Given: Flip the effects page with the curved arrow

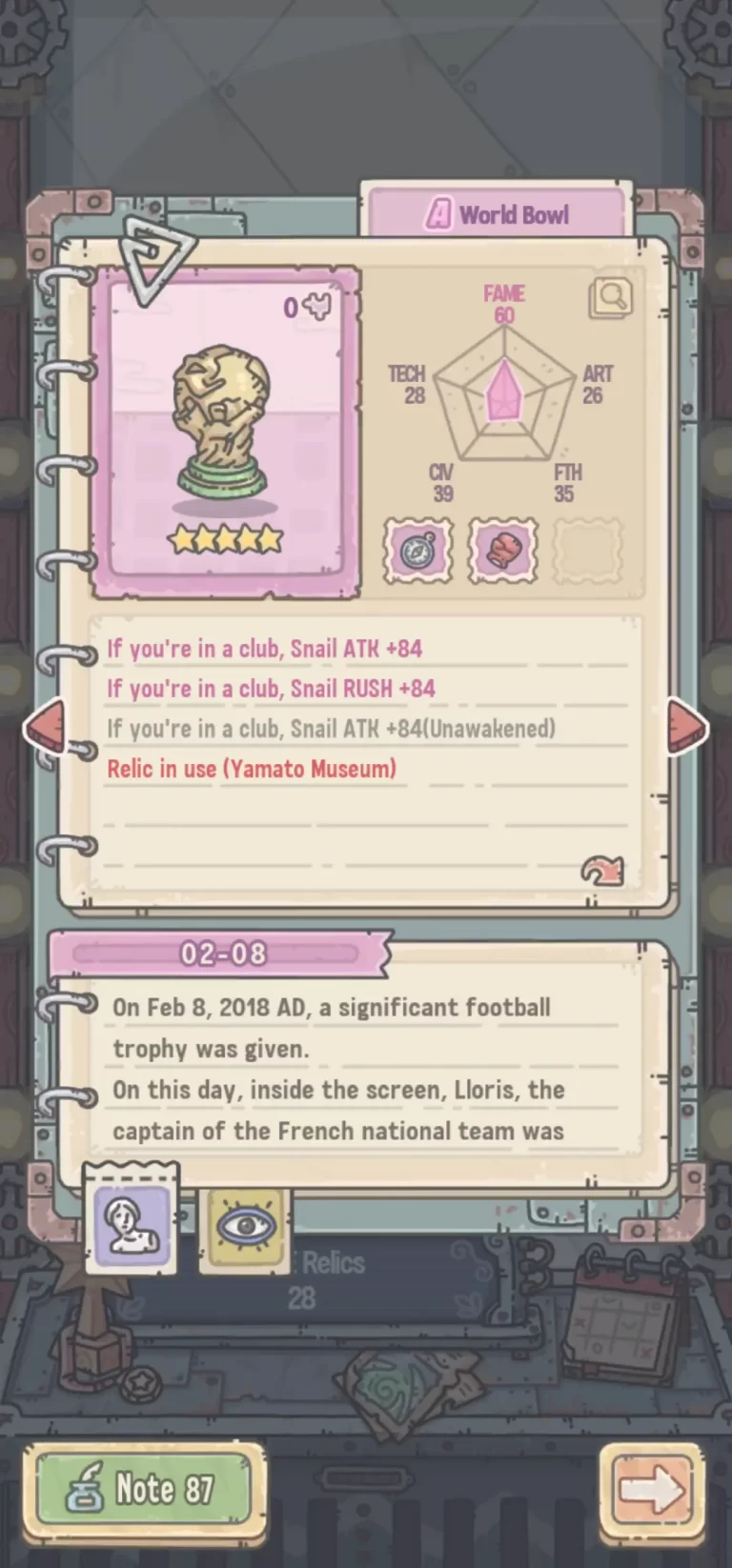Looking at the screenshot, I should 601,870.
